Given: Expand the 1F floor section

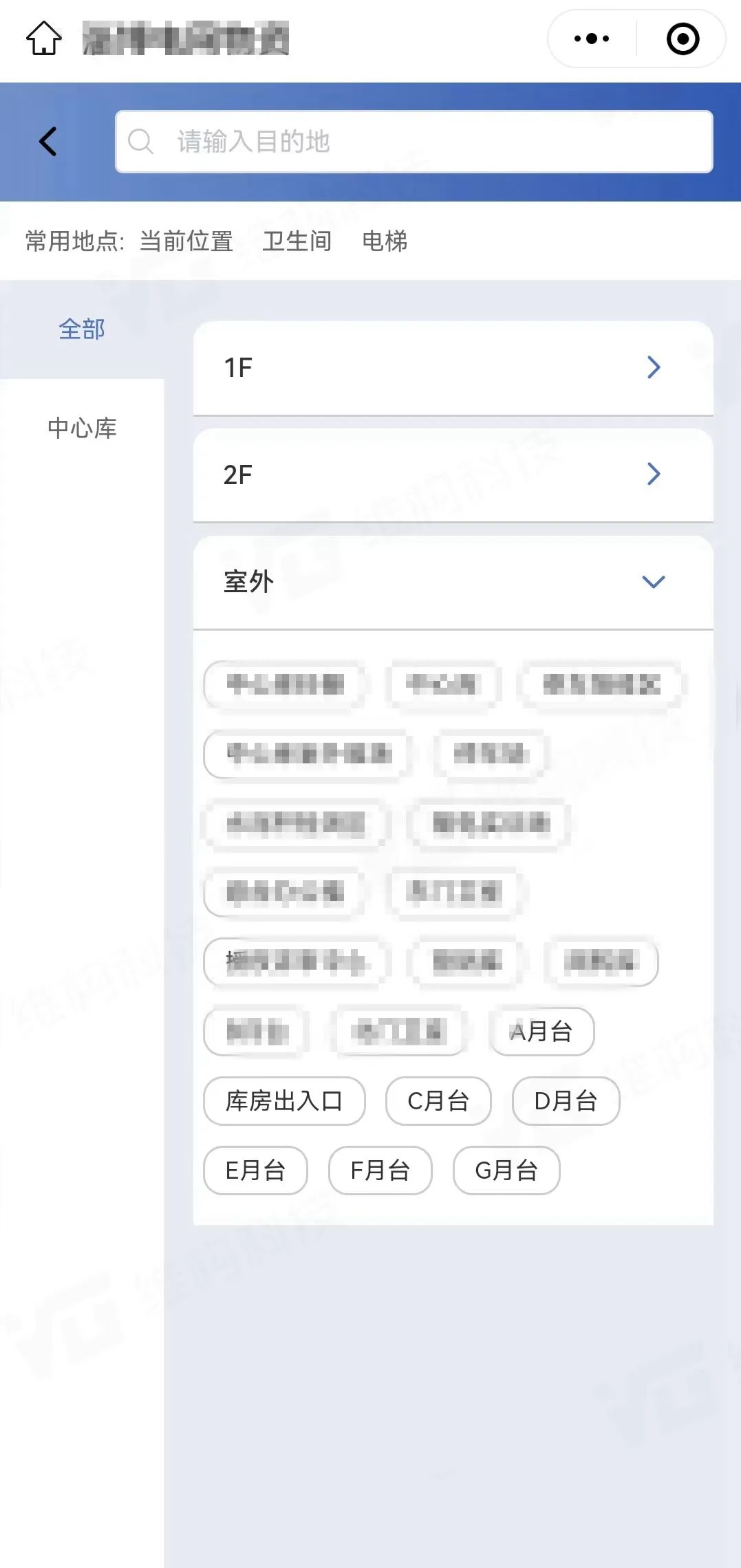Looking at the screenshot, I should (x=453, y=368).
